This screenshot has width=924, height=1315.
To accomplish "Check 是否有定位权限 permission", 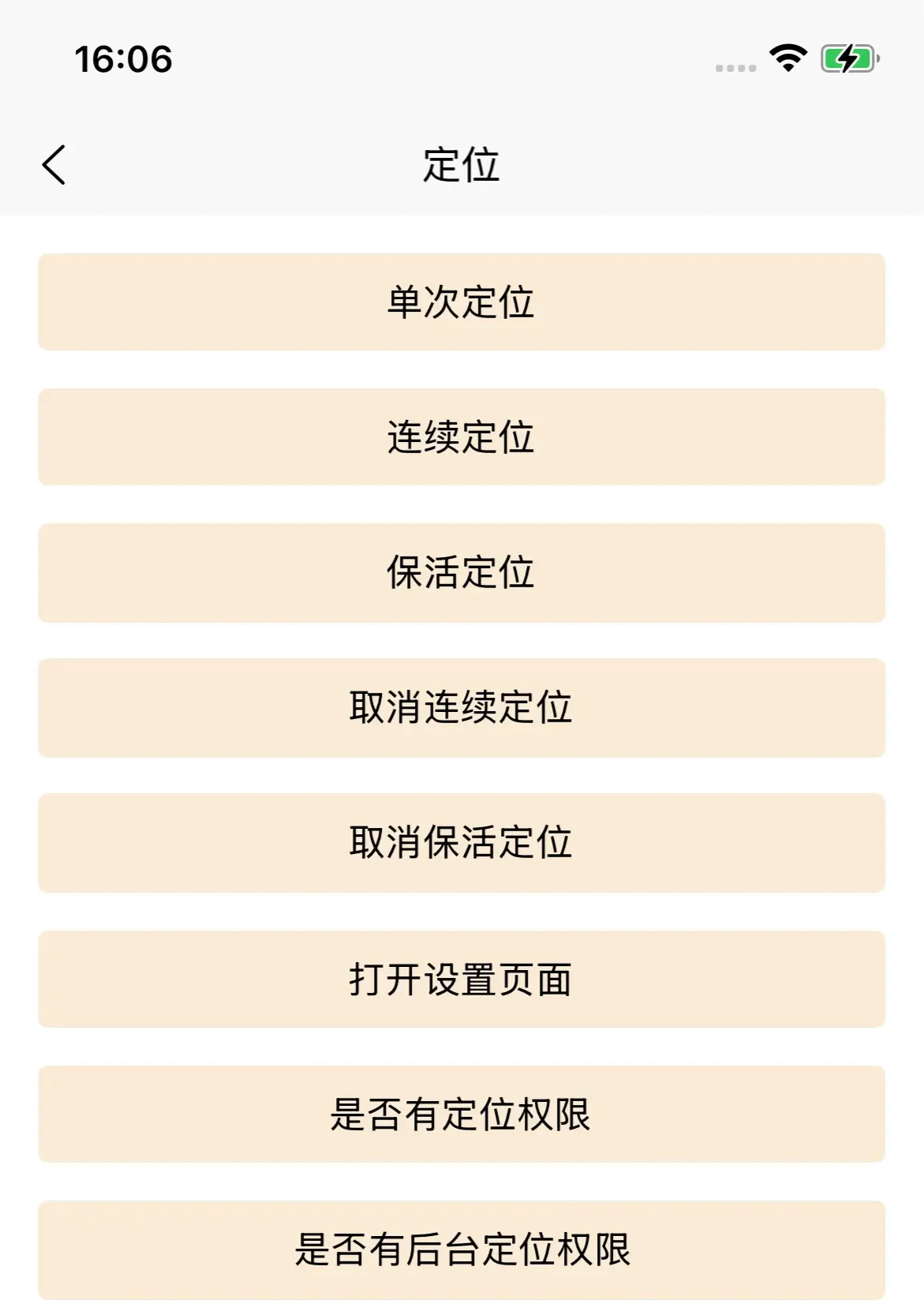I will tap(462, 1115).
